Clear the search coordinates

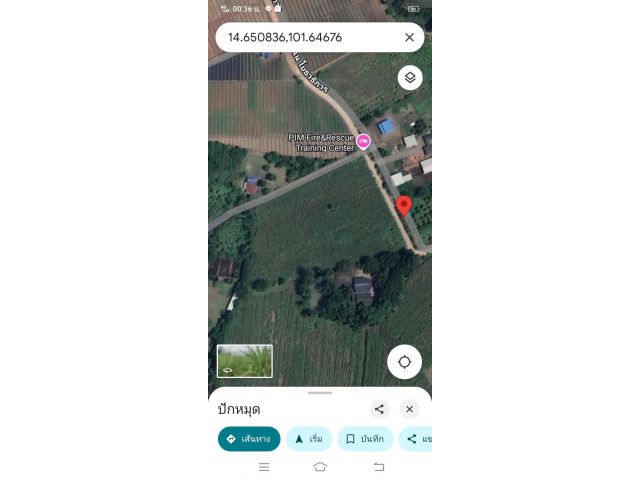point(409,37)
